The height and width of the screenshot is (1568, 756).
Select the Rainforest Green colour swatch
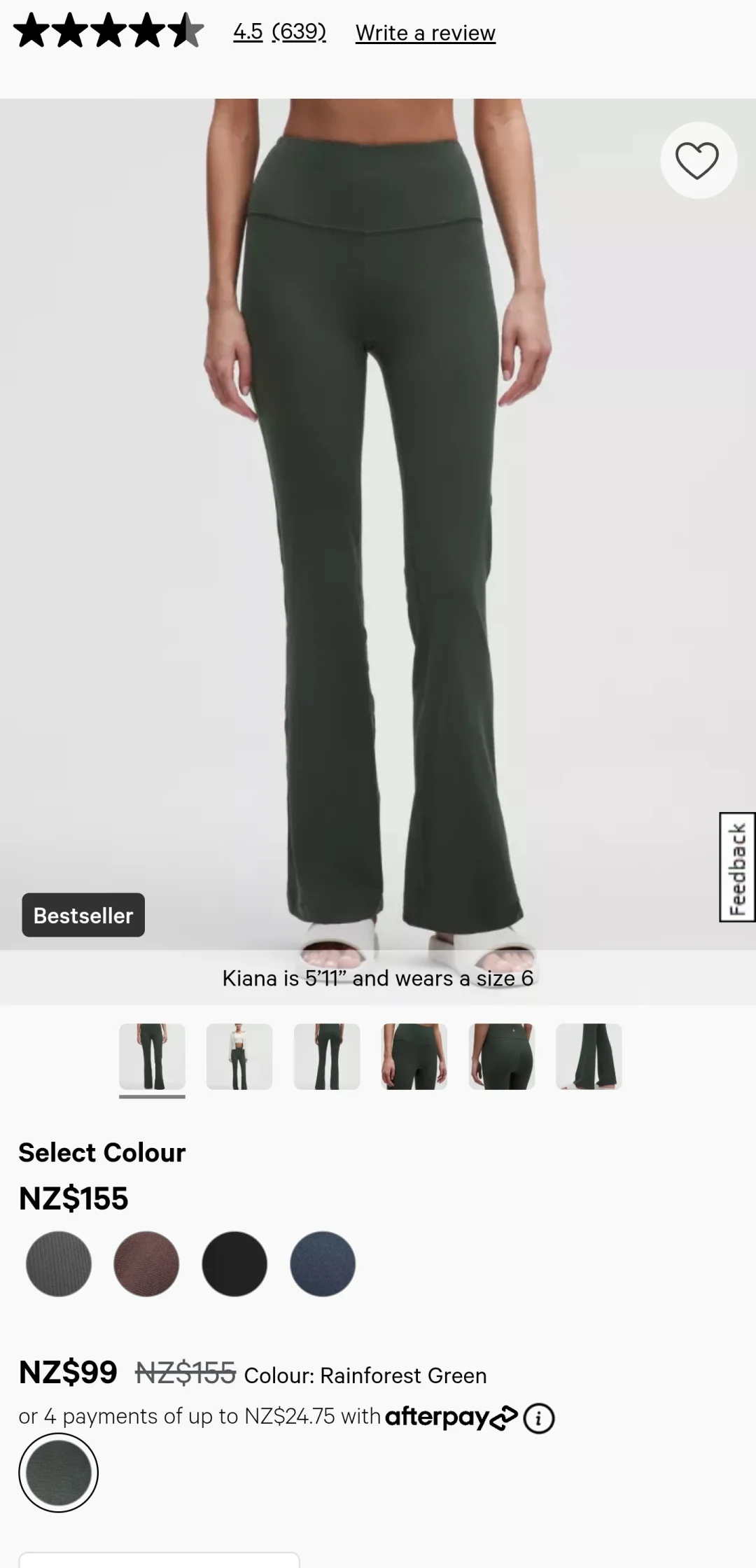click(59, 1472)
